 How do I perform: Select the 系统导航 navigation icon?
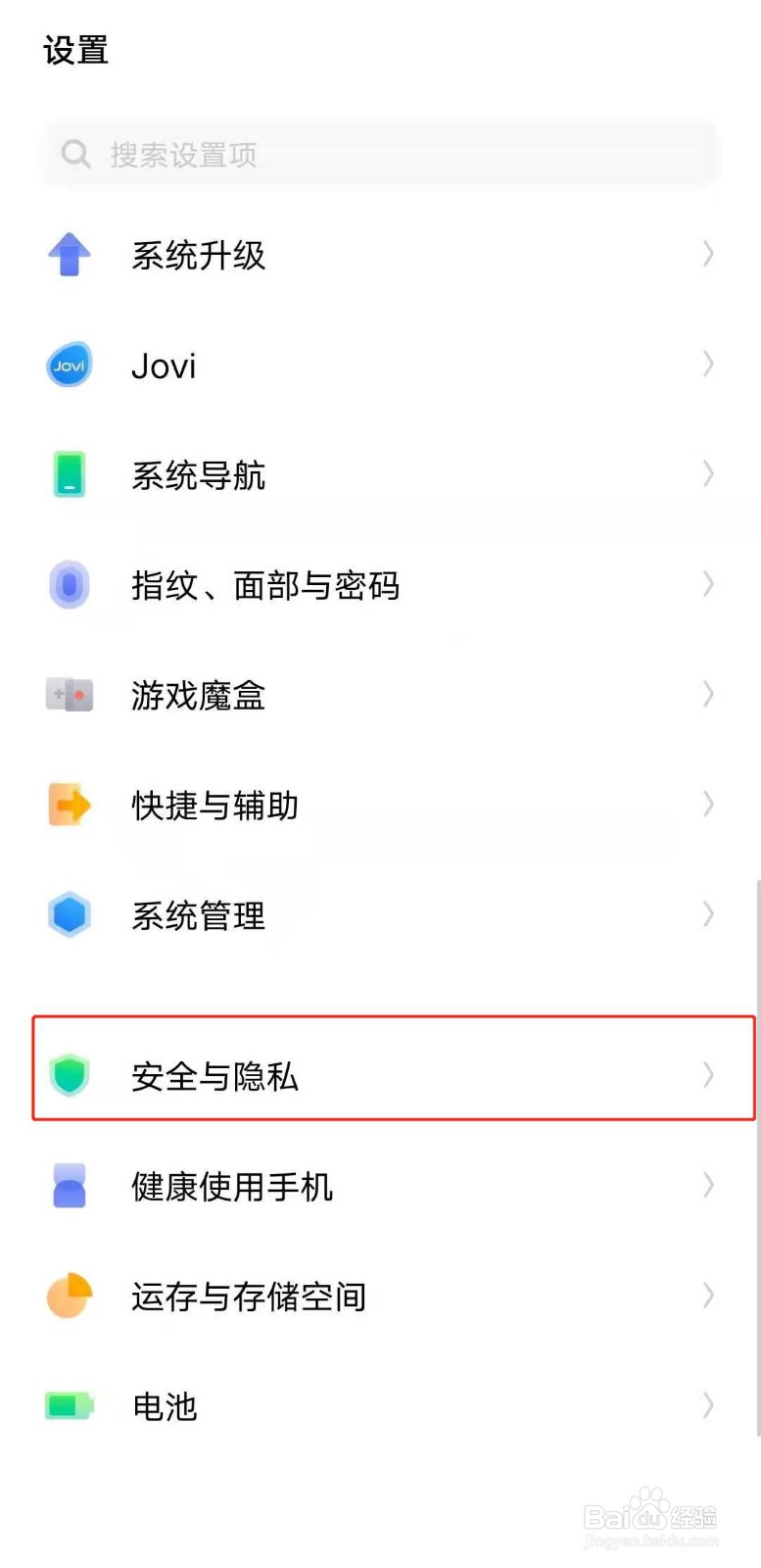(x=69, y=474)
